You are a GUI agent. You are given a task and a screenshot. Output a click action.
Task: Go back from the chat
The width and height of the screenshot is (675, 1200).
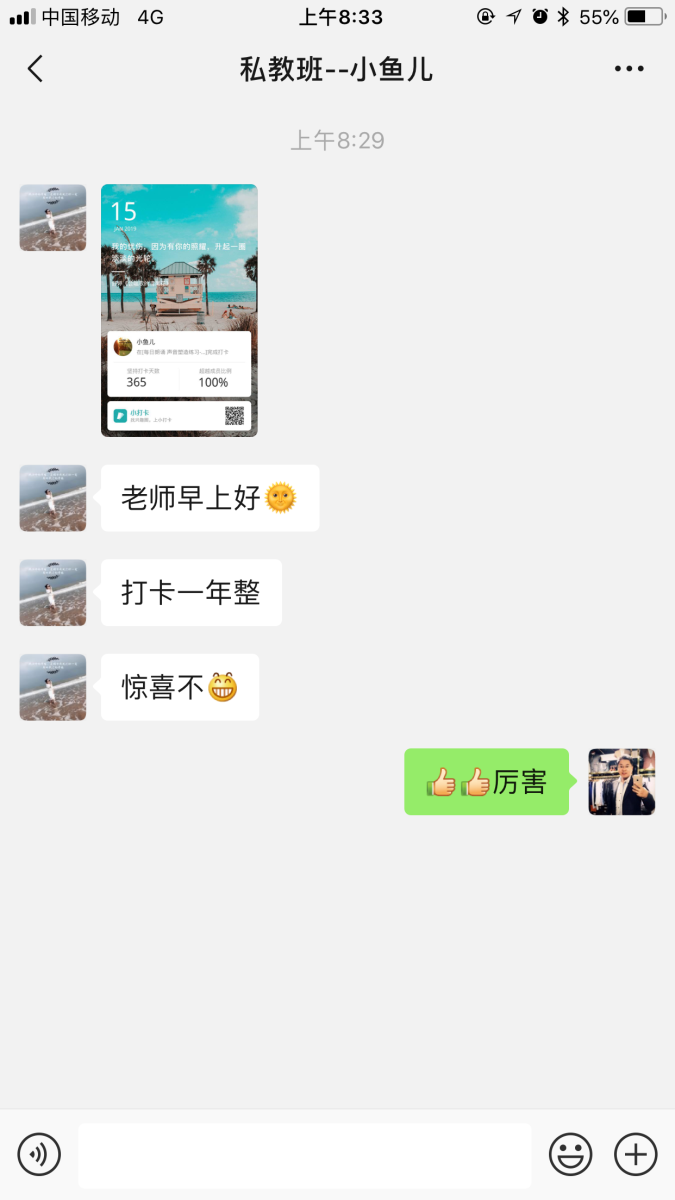tap(36, 69)
